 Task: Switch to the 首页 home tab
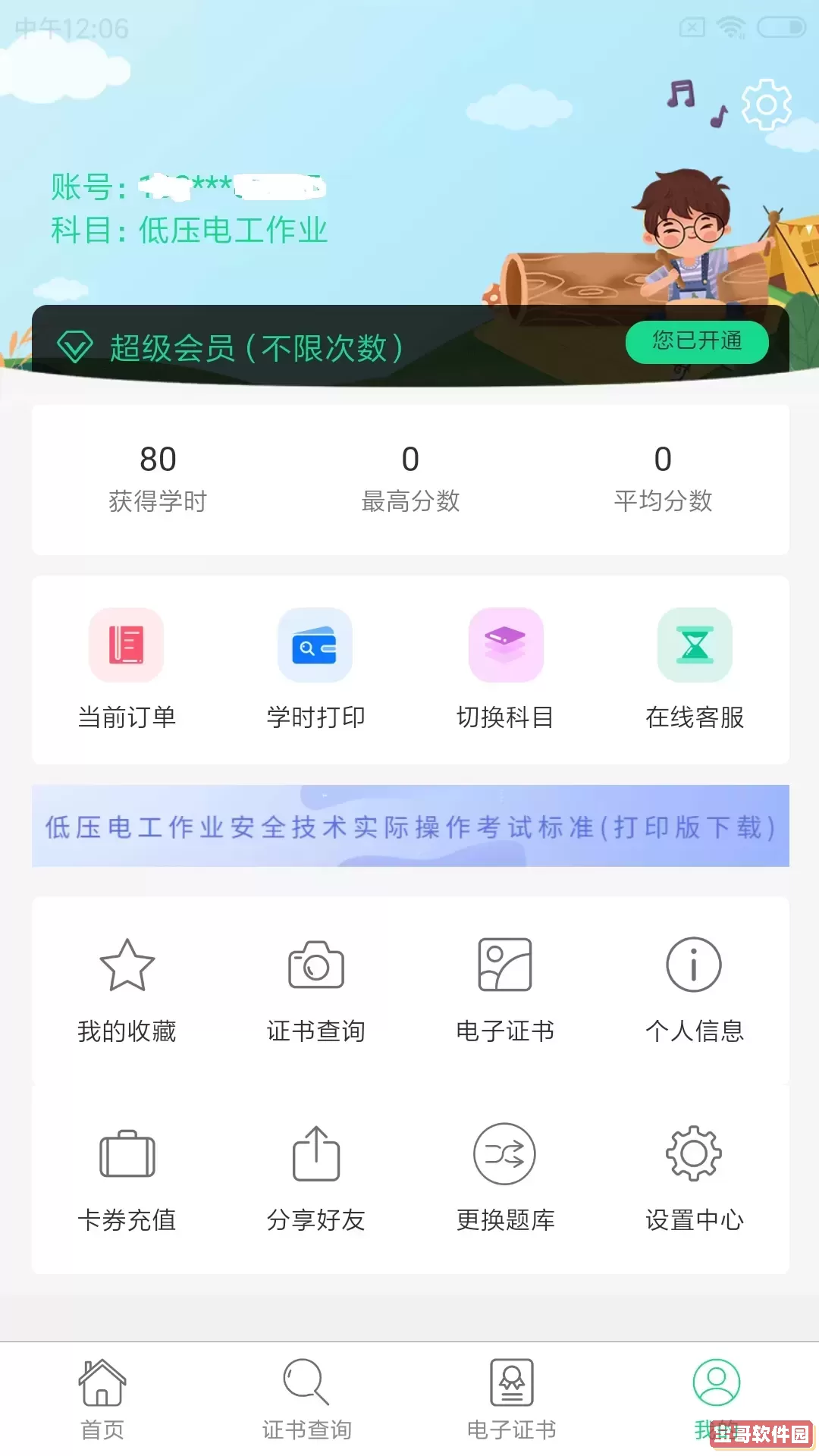[102, 1399]
